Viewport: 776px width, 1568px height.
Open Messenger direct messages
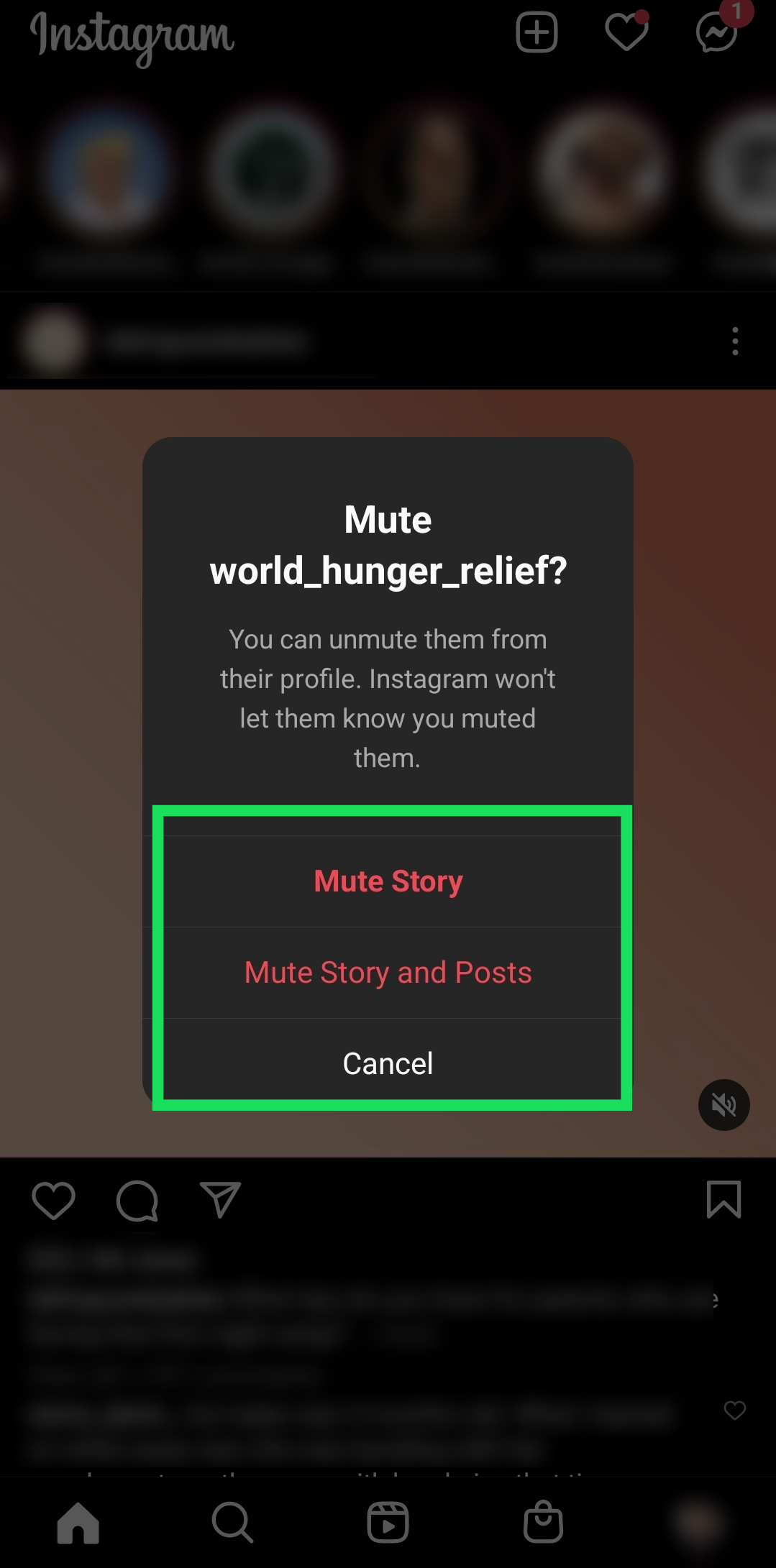717,32
